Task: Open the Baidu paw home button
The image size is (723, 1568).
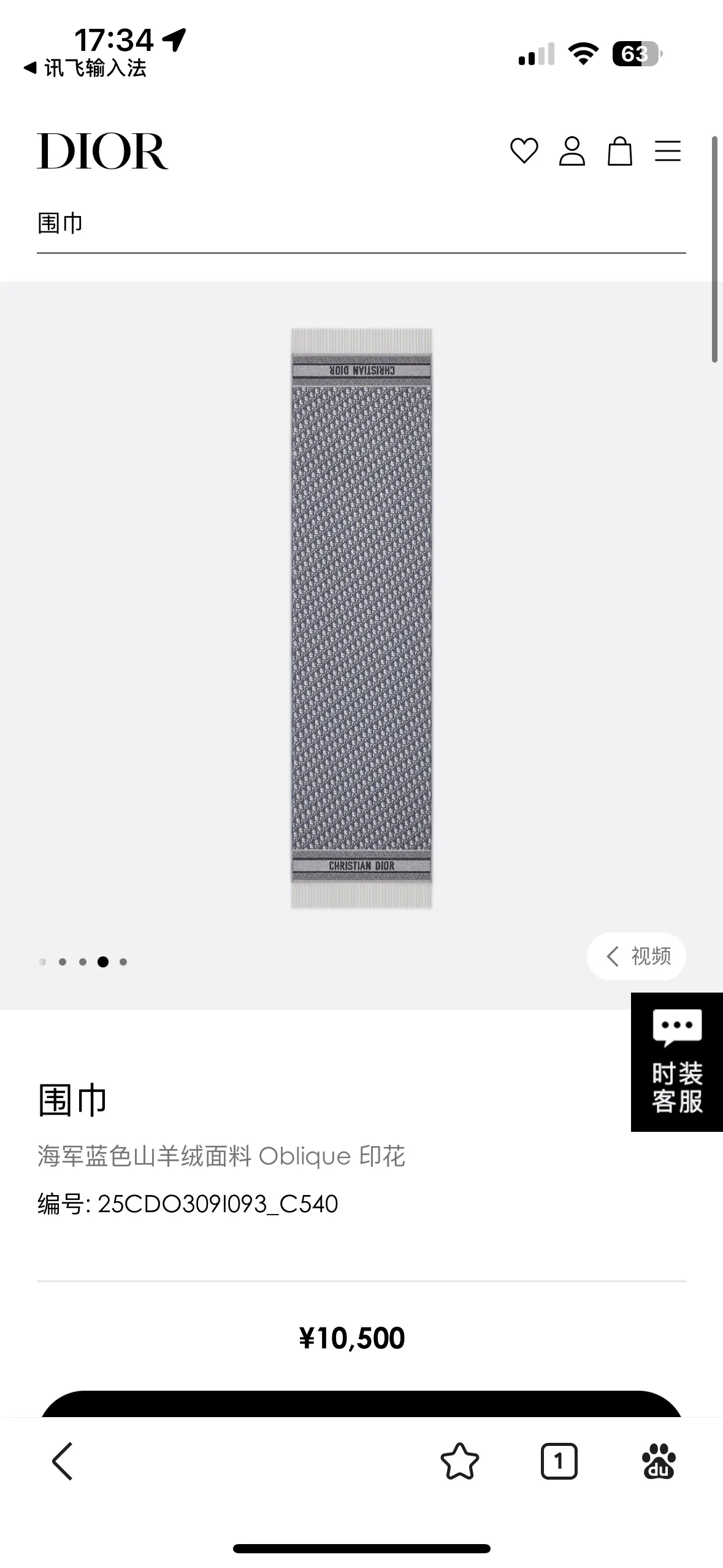Action: click(659, 1461)
